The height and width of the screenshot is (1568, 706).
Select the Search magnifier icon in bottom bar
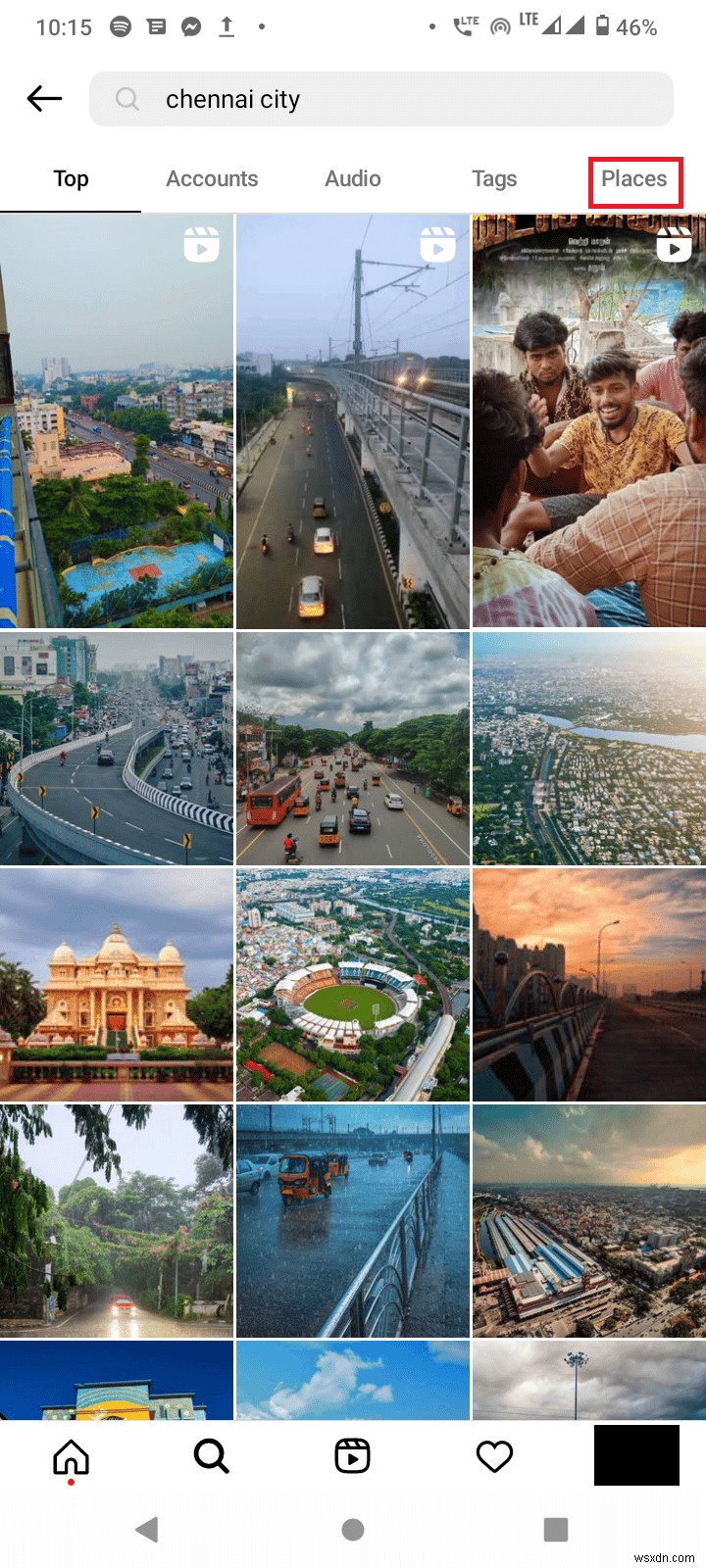pyautogui.click(x=211, y=1455)
